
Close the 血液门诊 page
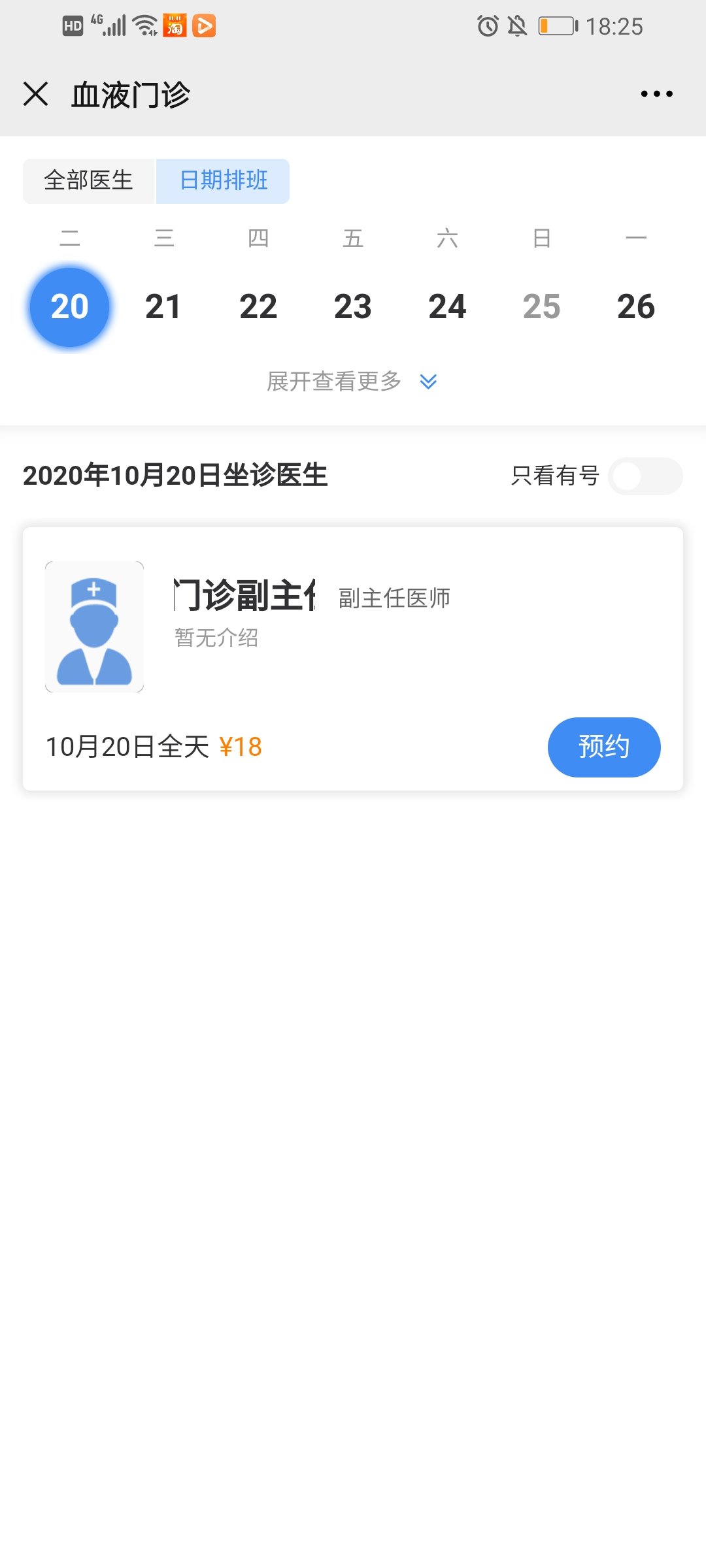(x=36, y=94)
